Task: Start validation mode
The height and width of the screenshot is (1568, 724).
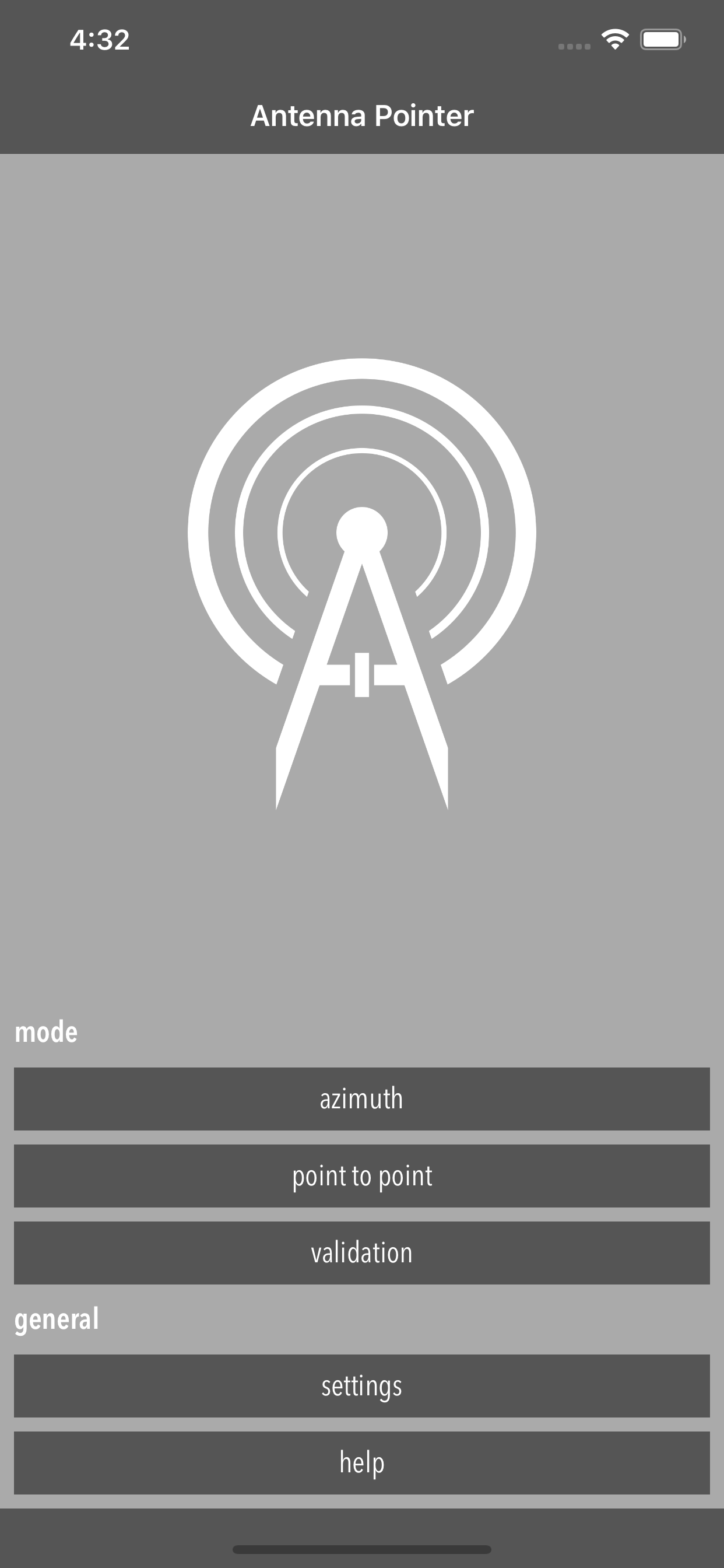Action: click(x=361, y=1252)
